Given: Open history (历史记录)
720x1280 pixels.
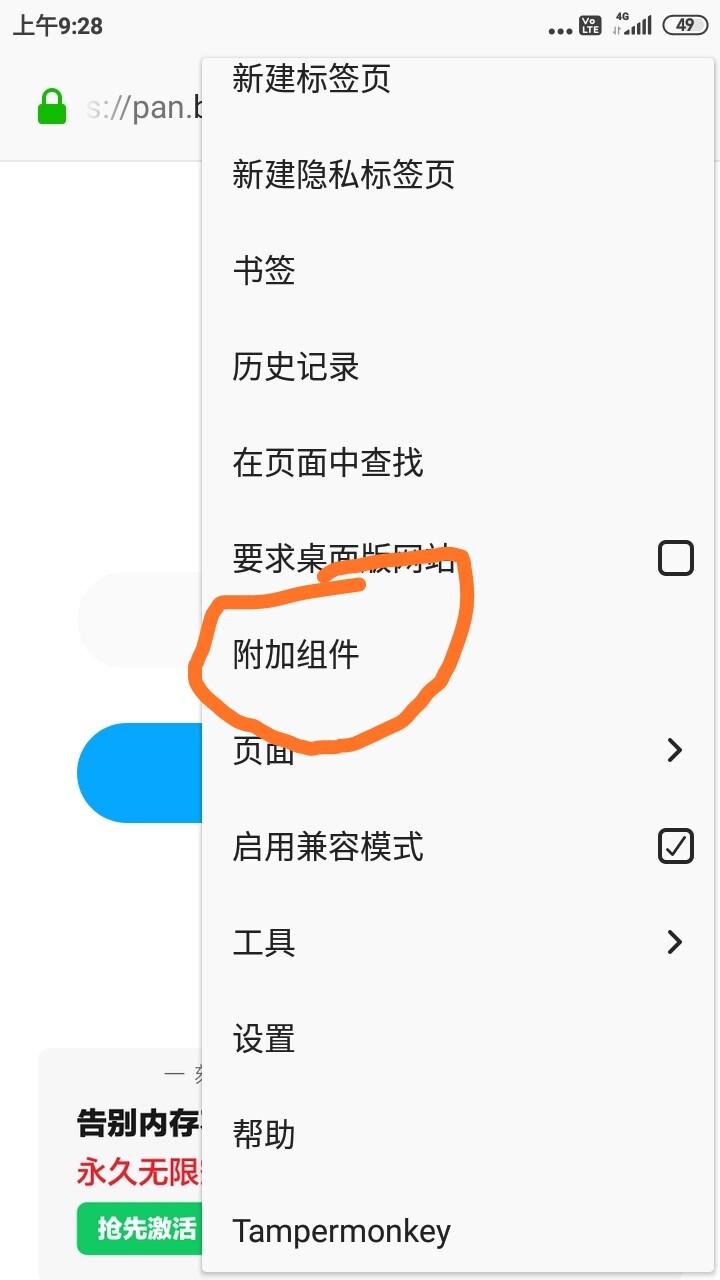Looking at the screenshot, I should point(296,367).
